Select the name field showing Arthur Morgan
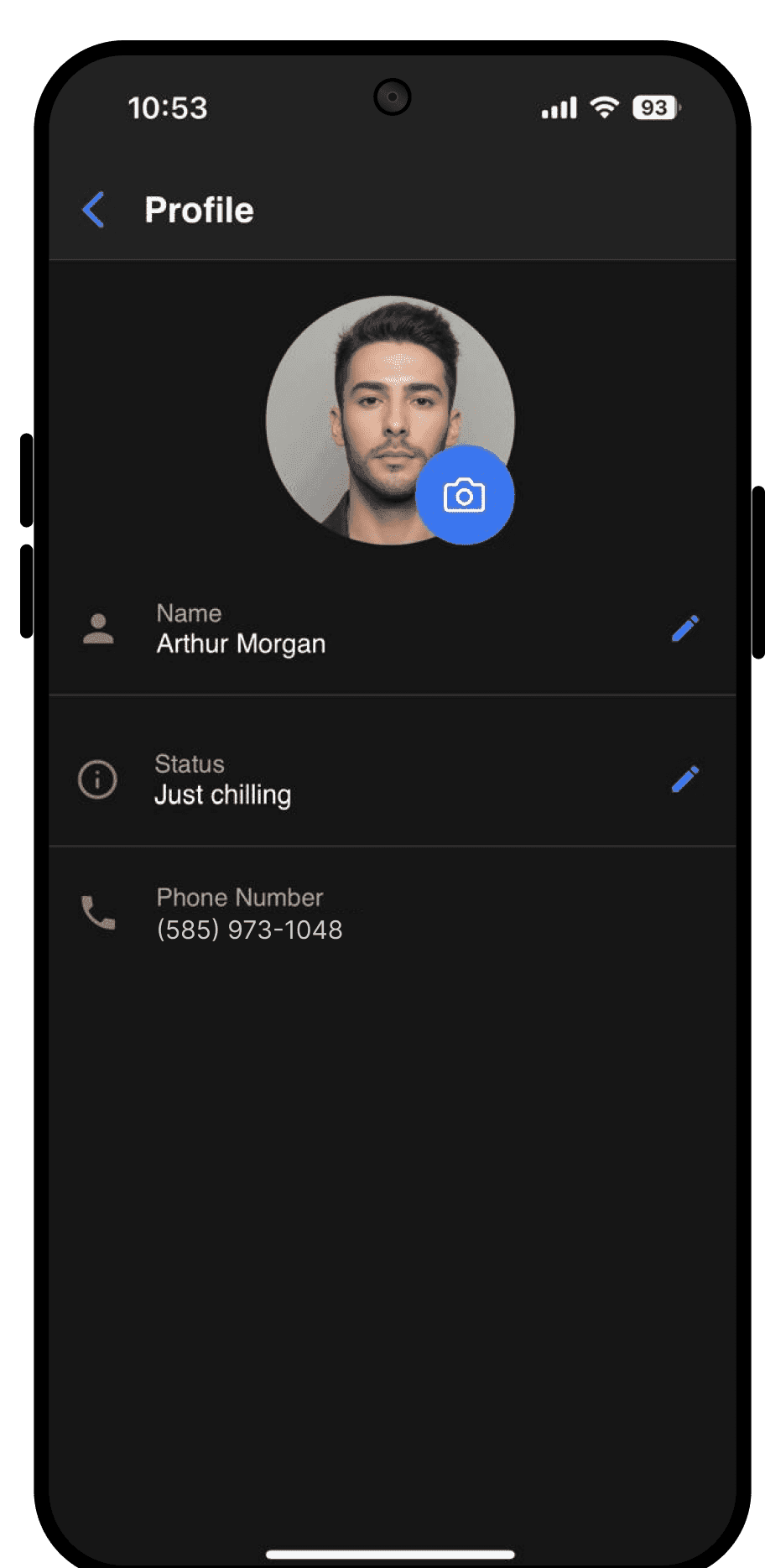765x1568 pixels. click(x=241, y=643)
